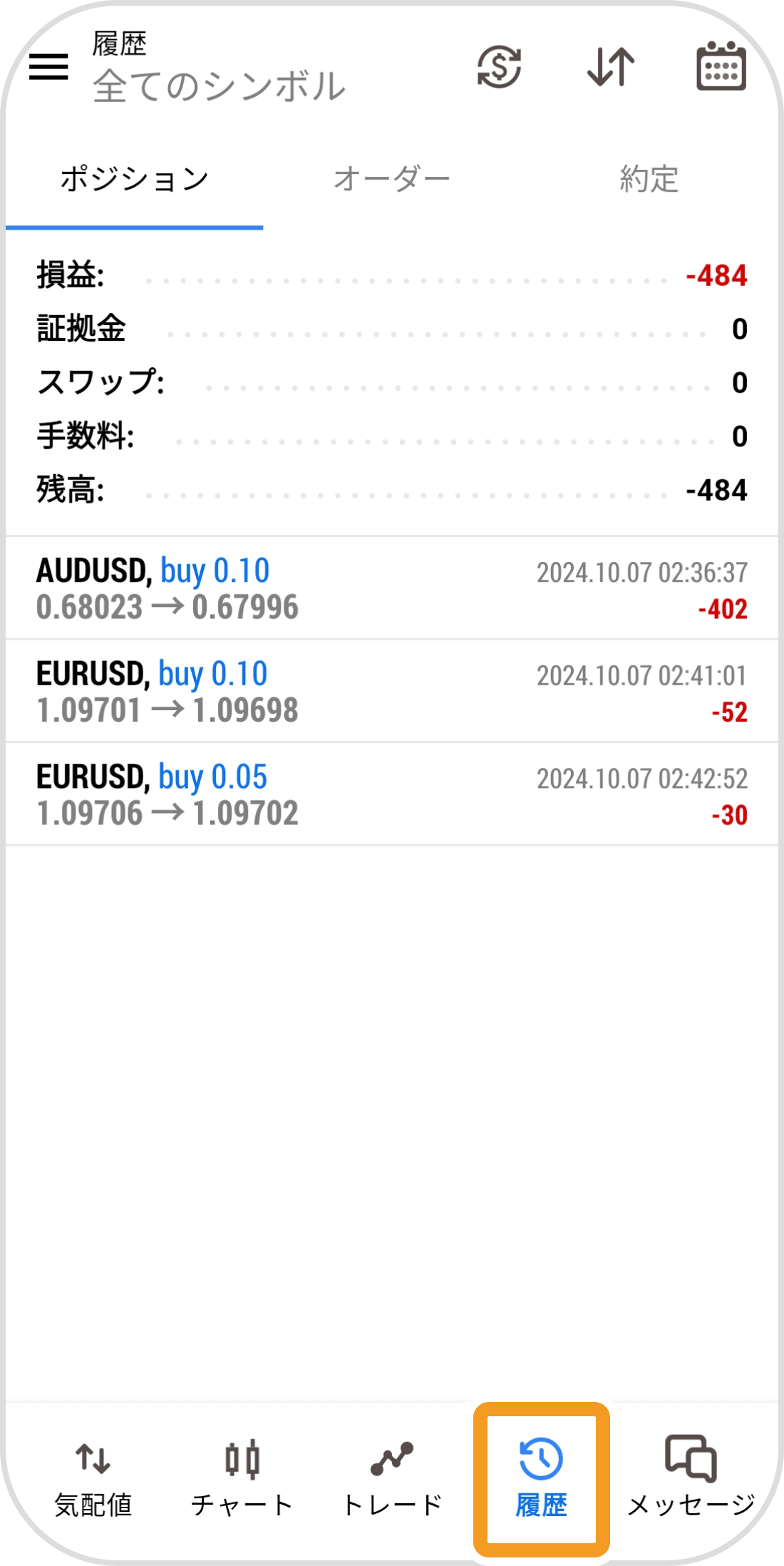Open the sort arrows option
Viewport: 784px width, 1566px height.
(x=611, y=67)
